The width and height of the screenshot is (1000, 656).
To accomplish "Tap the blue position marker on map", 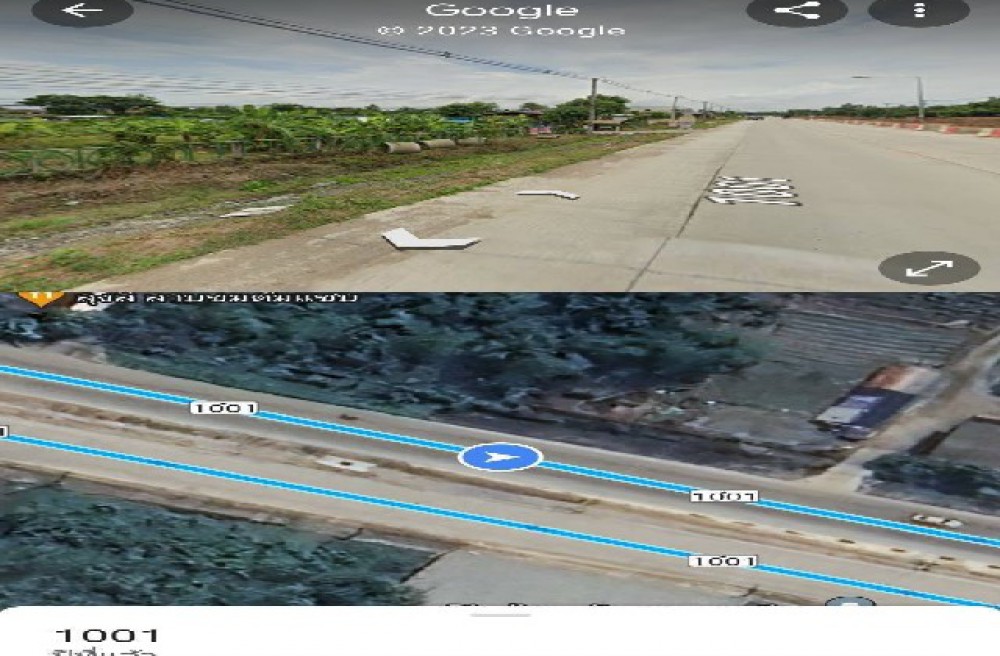I will (x=500, y=458).
